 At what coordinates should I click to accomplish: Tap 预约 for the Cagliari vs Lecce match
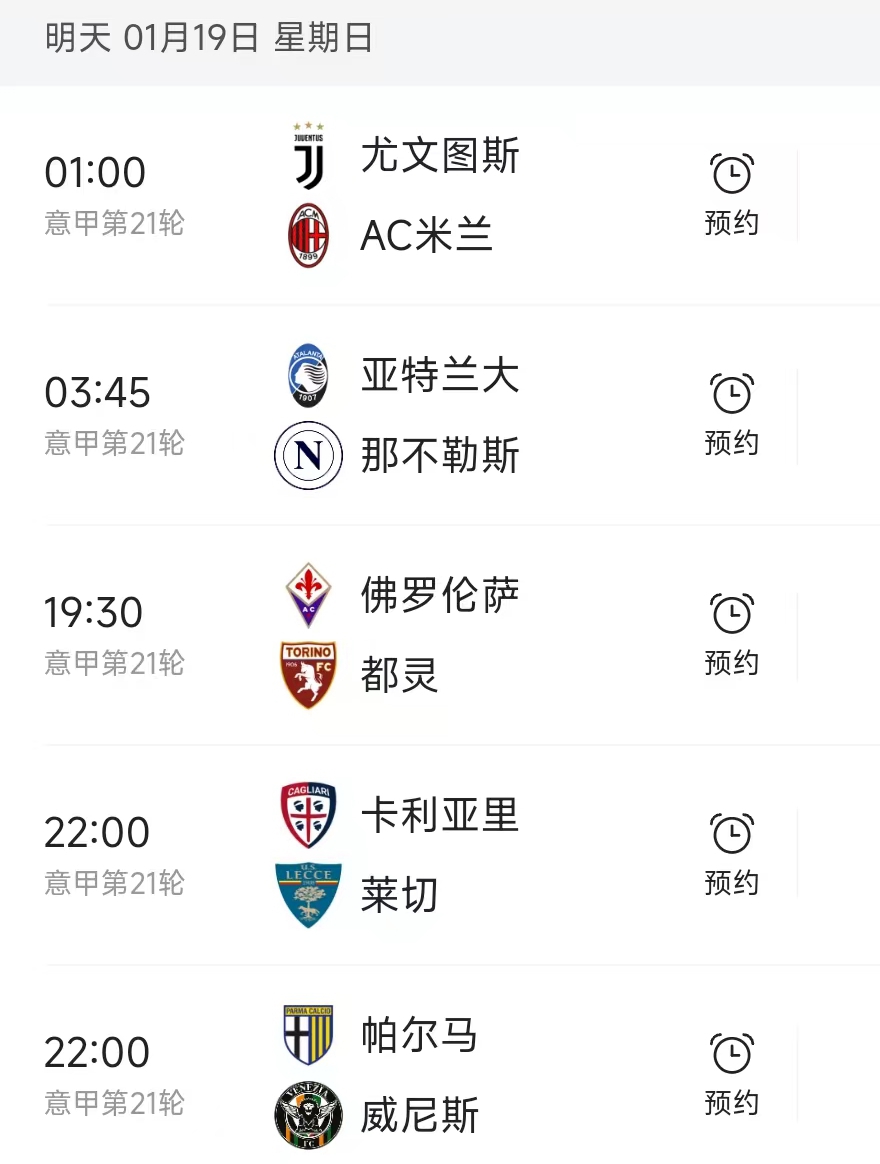[733, 882]
